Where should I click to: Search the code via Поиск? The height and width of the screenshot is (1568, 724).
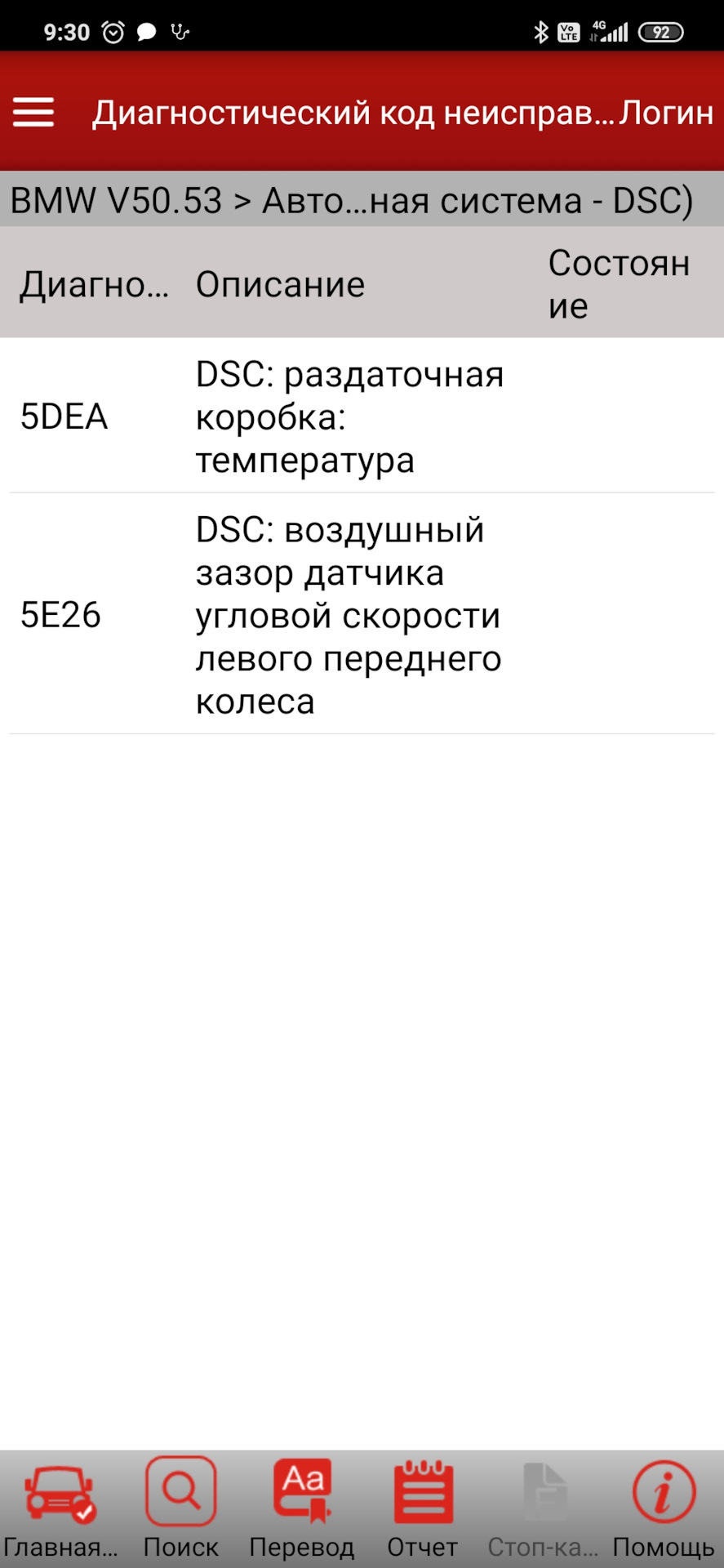coord(181,1508)
